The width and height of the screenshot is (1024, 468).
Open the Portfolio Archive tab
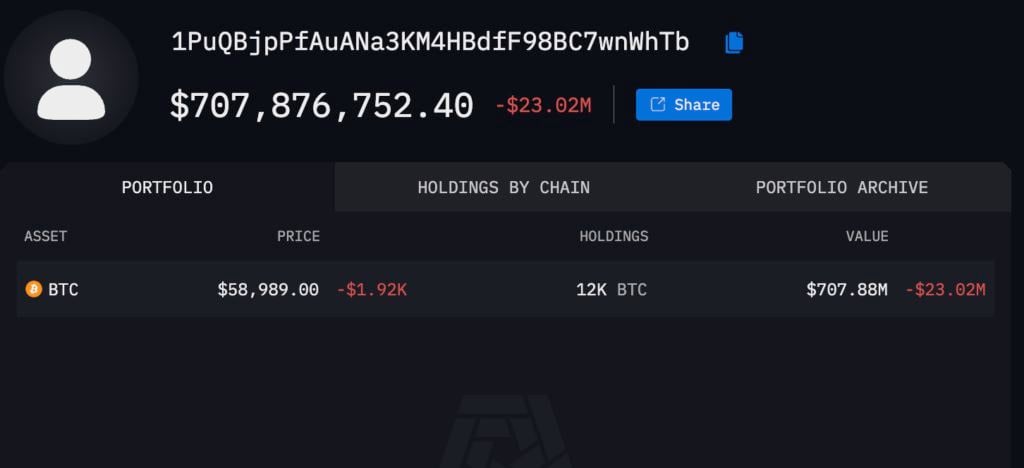click(x=841, y=187)
